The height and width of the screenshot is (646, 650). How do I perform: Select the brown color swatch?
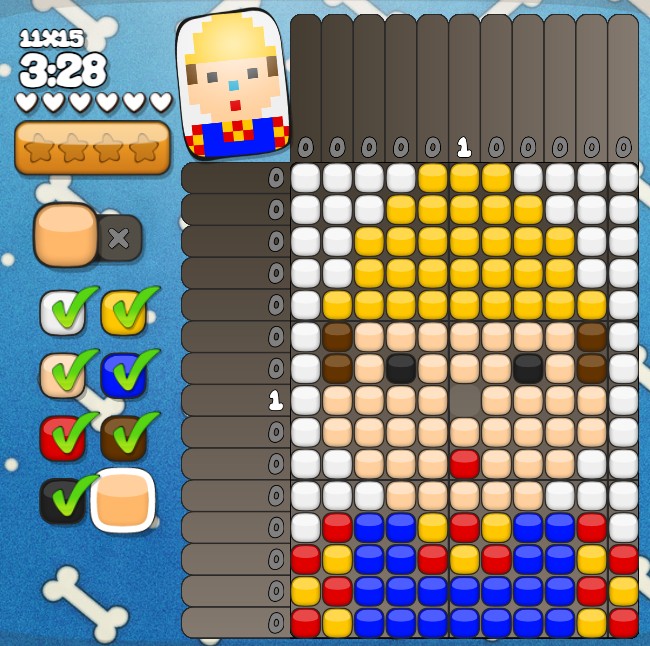click(123, 438)
